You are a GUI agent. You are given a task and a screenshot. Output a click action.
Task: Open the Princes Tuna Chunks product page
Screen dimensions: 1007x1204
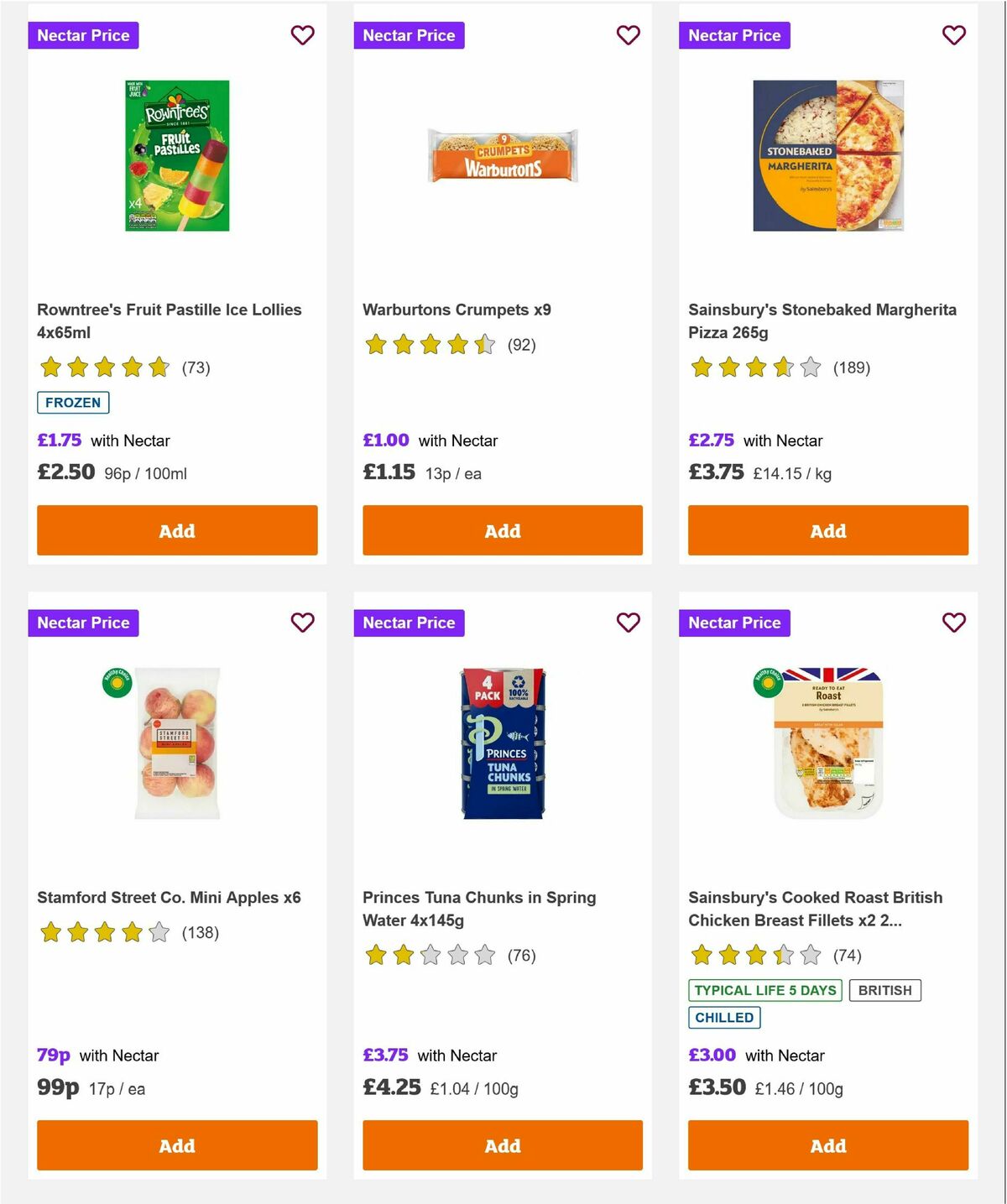(x=478, y=909)
